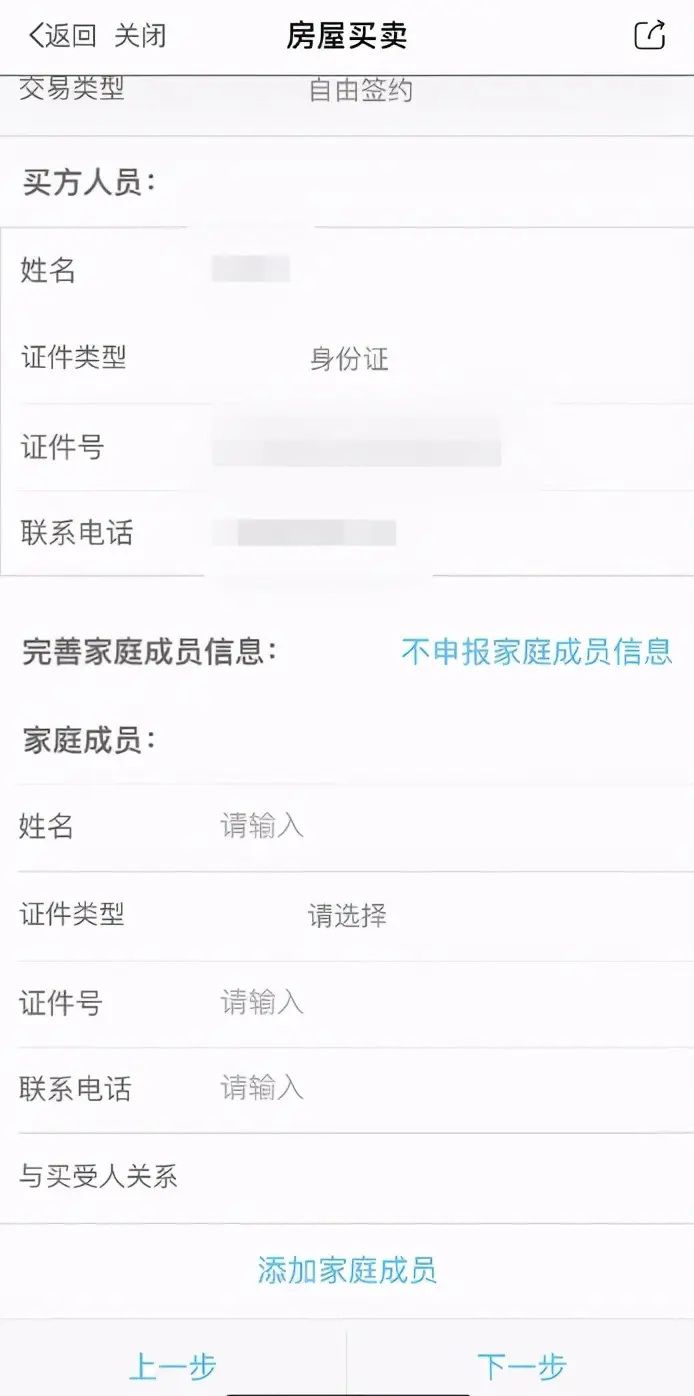Go back with 上一步
Screen dimensions: 694x1396
pos(173,1366)
